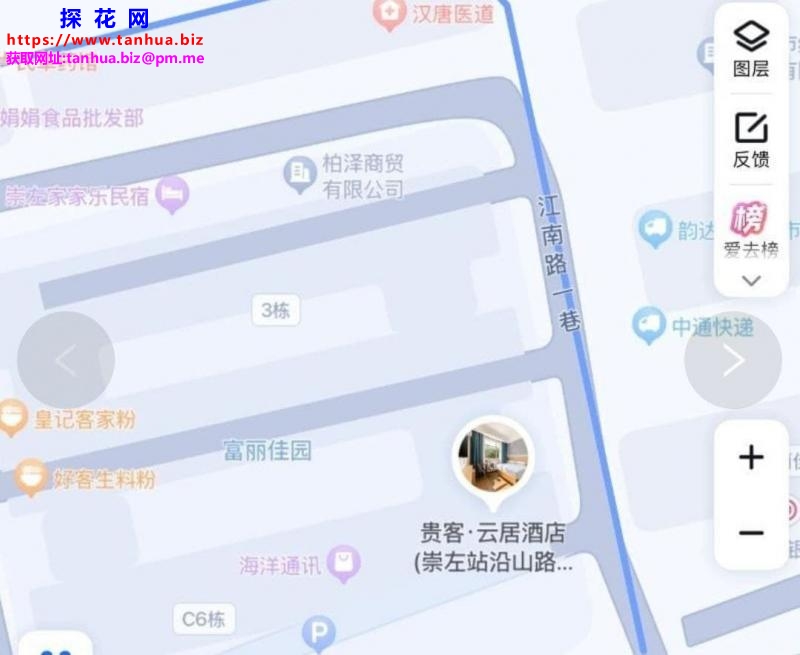This screenshot has width=800, height=655.
Task: Zoom out with the minus button
Action: pyautogui.click(x=751, y=533)
